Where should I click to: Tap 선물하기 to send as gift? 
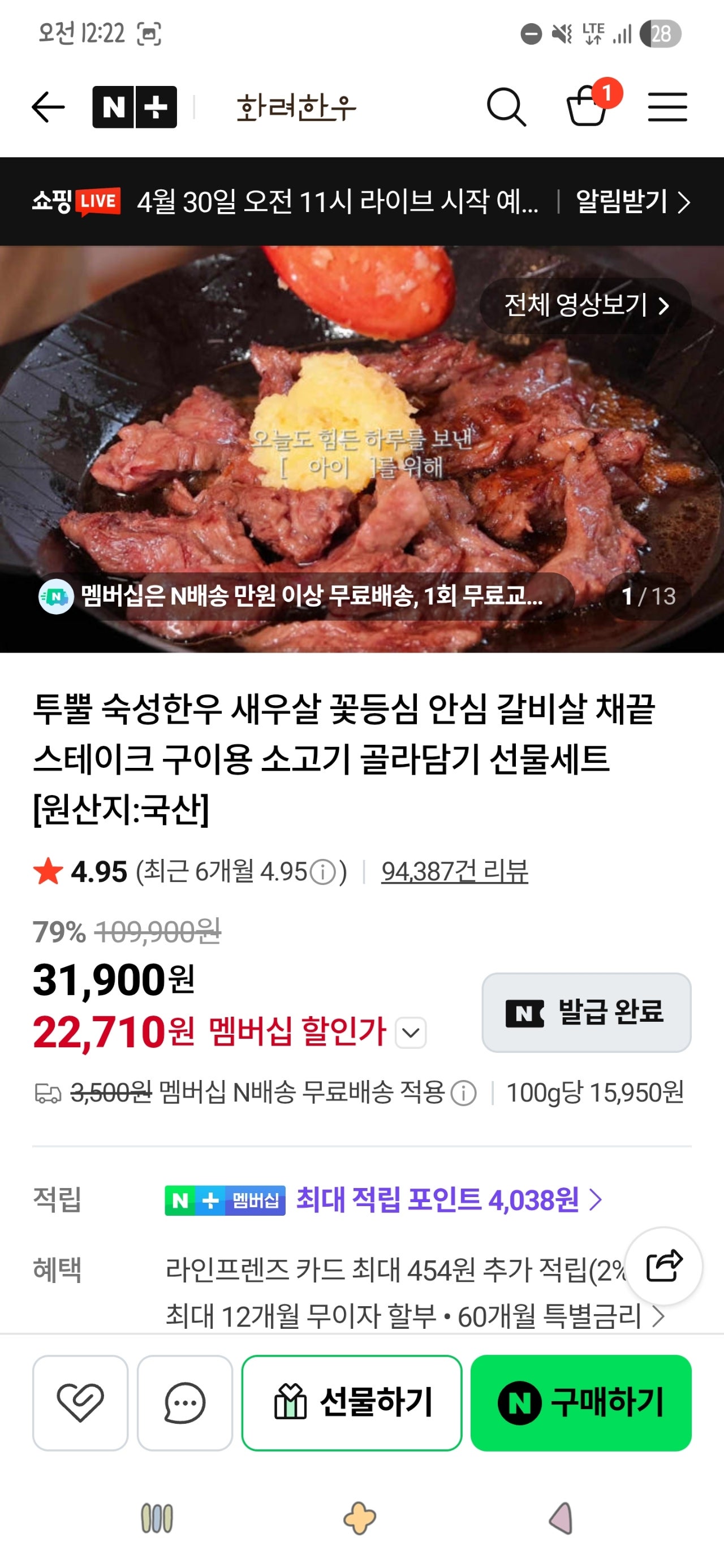[x=351, y=1402]
